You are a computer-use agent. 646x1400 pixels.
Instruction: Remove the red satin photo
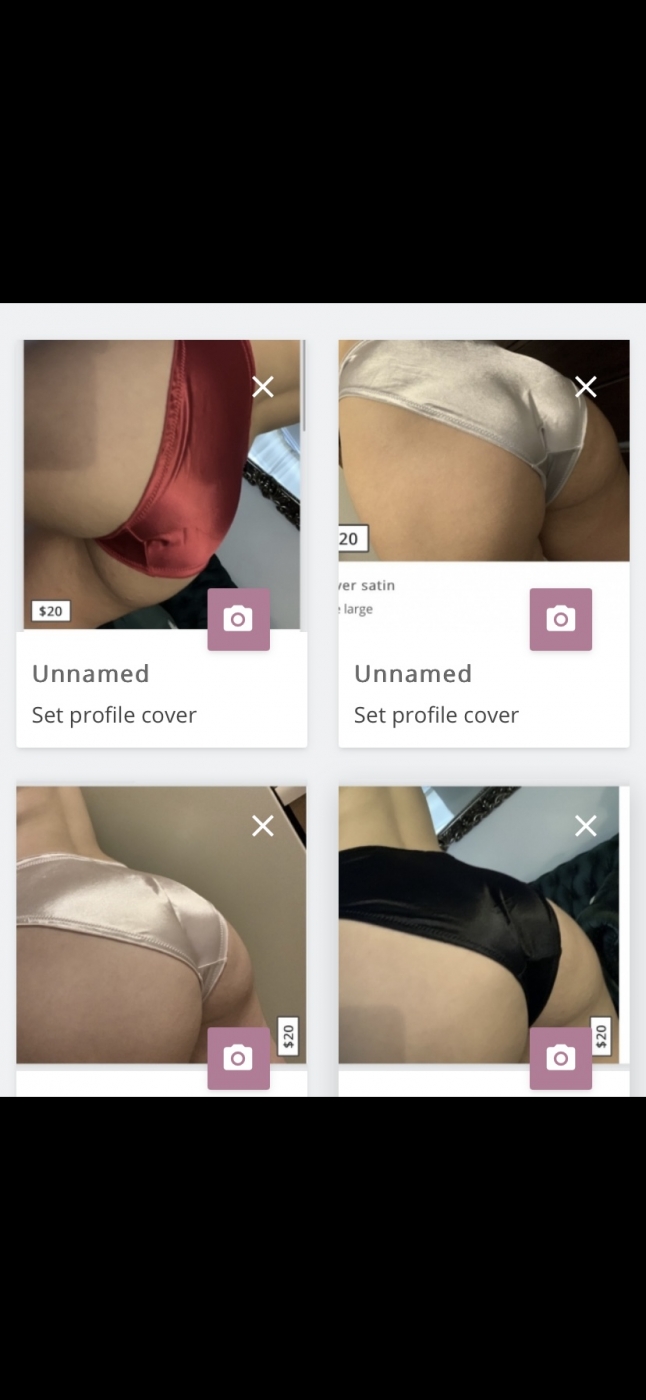pos(263,387)
